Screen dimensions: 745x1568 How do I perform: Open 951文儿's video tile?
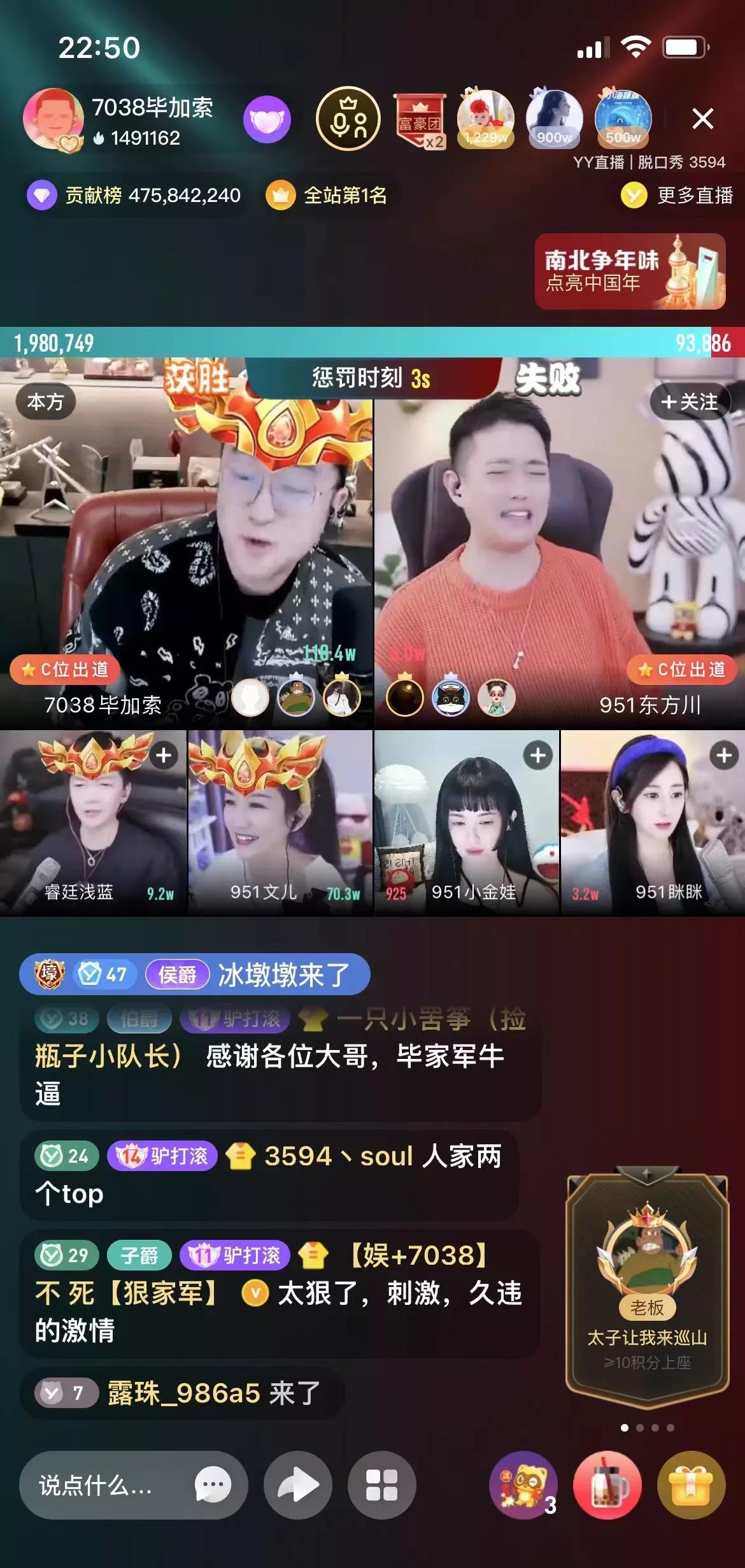tap(280, 823)
